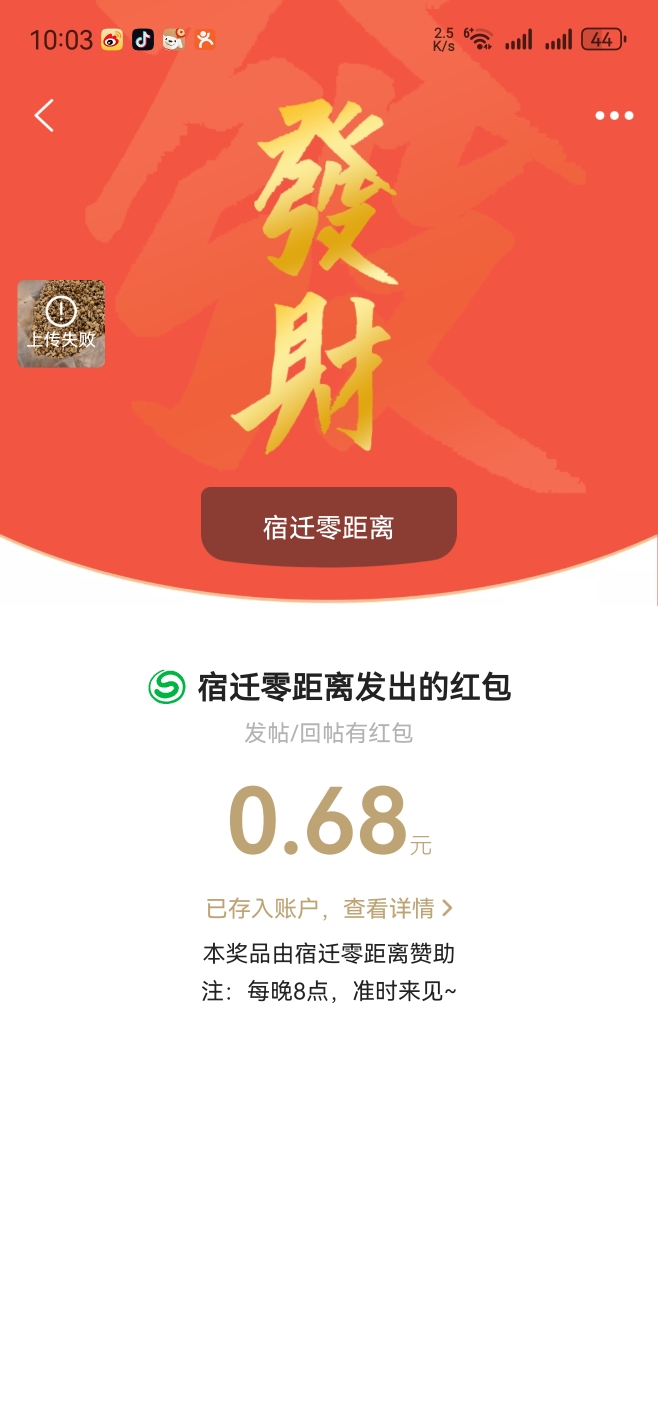The width and height of the screenshot is (658, 1416).
Task: Tap the failed upload thumbnail
Action: point(61,324)
